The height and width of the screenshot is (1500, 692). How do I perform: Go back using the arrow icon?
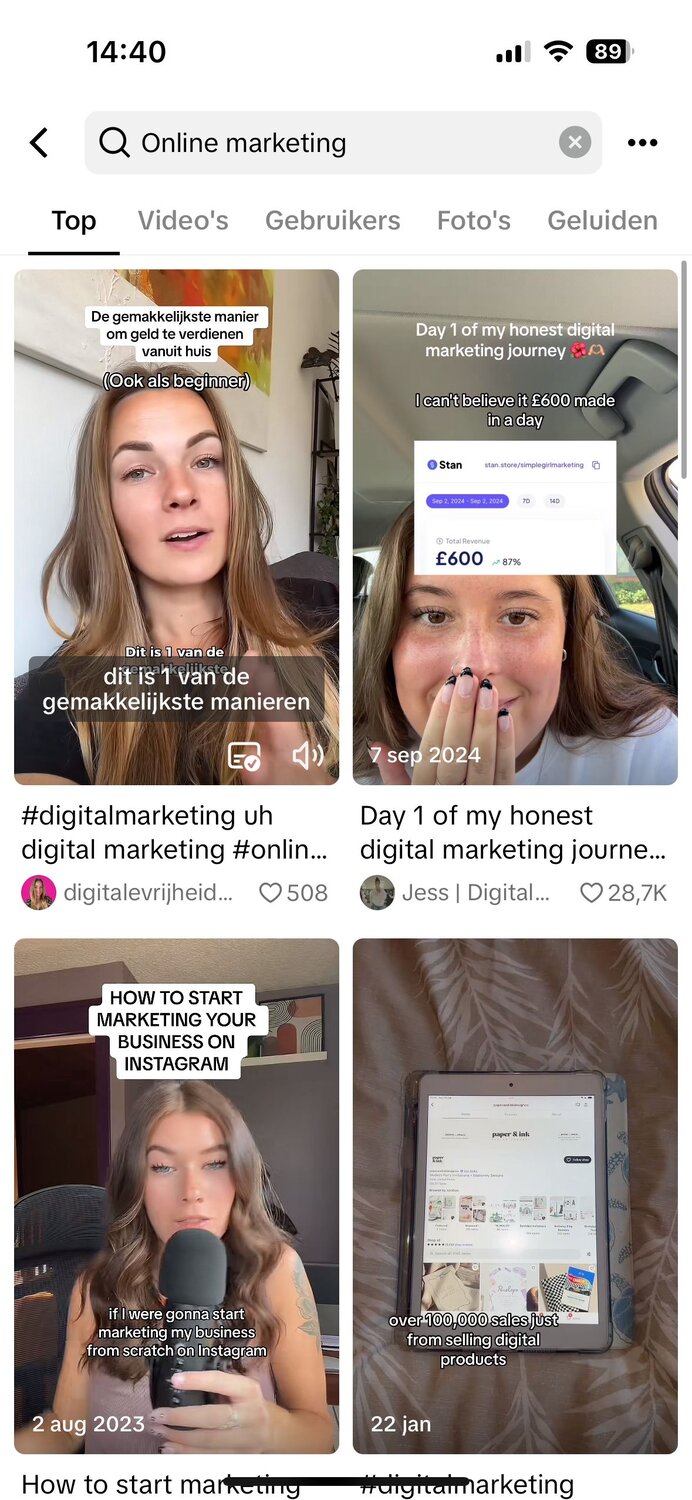39,143
